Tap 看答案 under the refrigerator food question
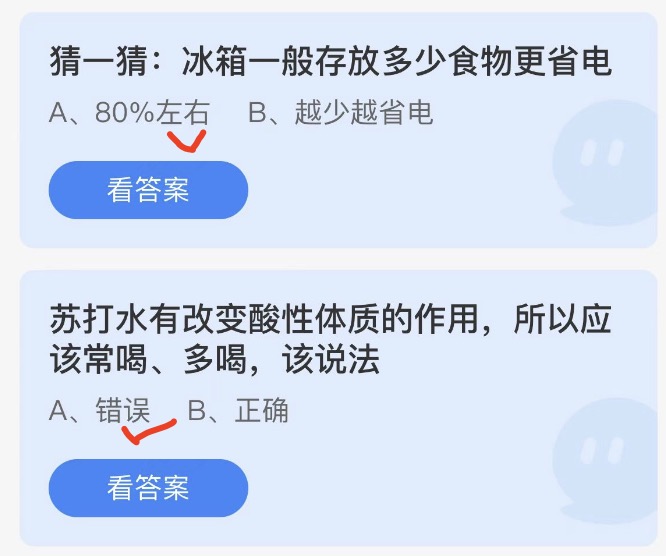 148,190
